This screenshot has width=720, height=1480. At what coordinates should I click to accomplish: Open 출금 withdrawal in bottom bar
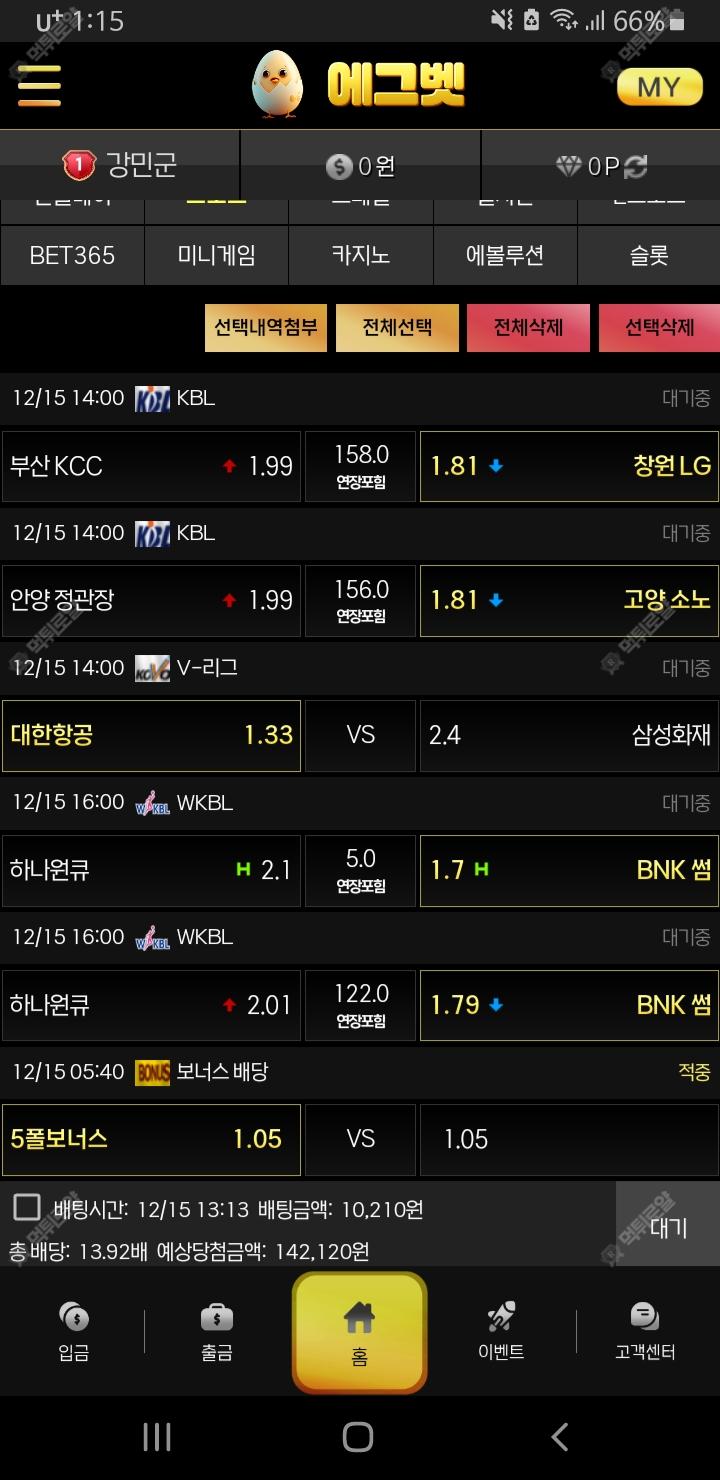(x=216, y=1331)
